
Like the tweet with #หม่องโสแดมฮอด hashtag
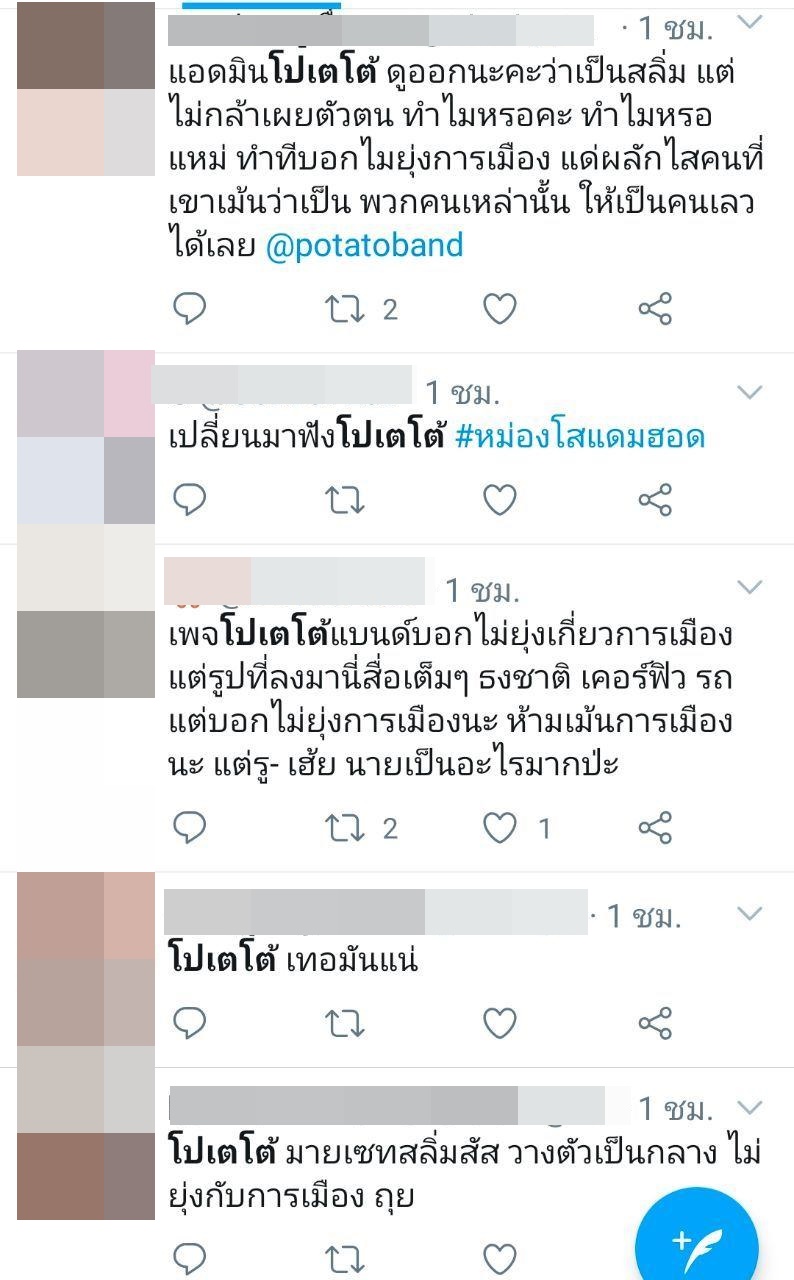pyautogui.click(x=500, y=499)
